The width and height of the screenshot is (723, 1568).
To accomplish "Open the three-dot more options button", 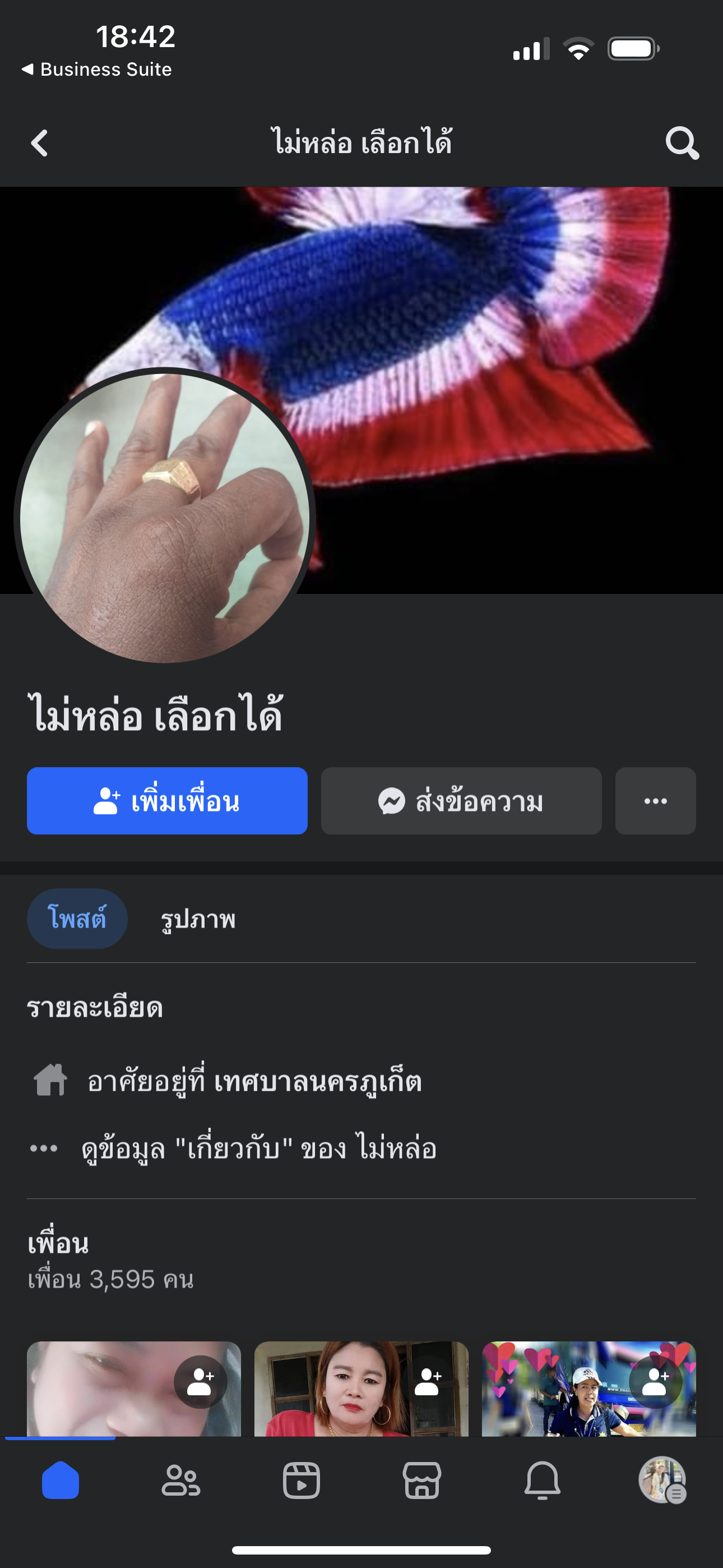I will click(x=655, y=800).
